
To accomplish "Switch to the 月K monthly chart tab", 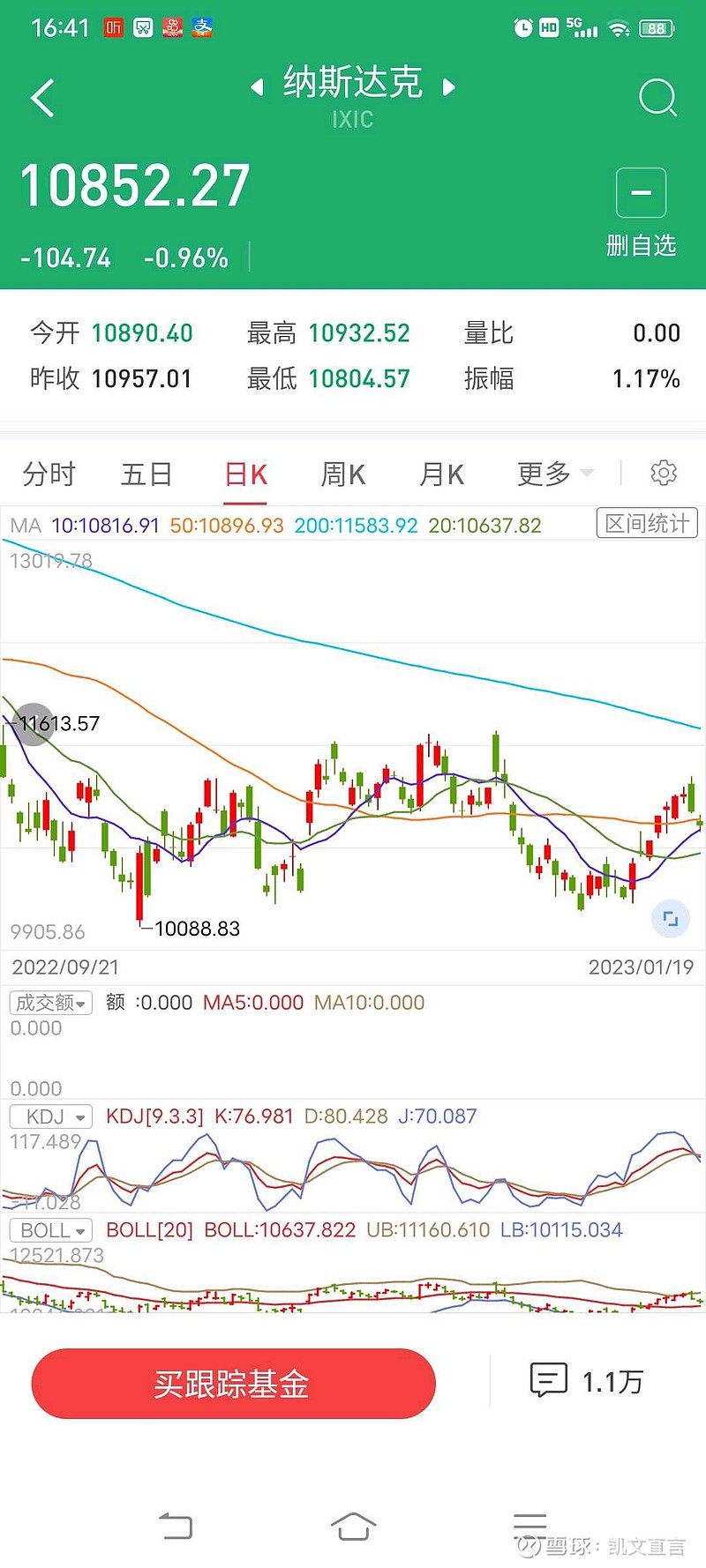I will click(x=440, y=474).
